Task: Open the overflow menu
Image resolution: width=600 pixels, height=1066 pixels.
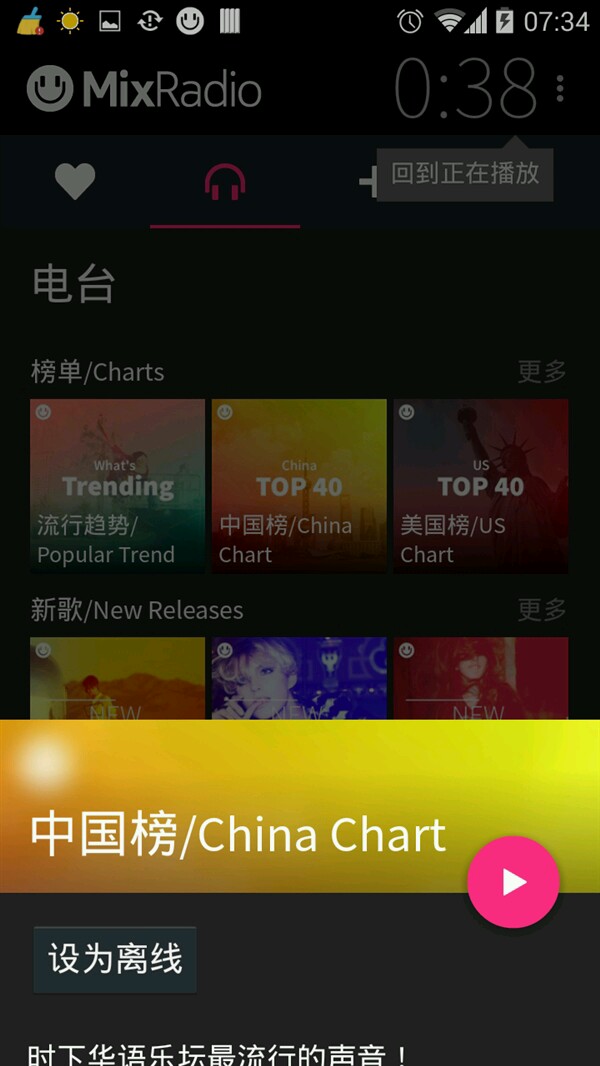Action: click(560, 89)
